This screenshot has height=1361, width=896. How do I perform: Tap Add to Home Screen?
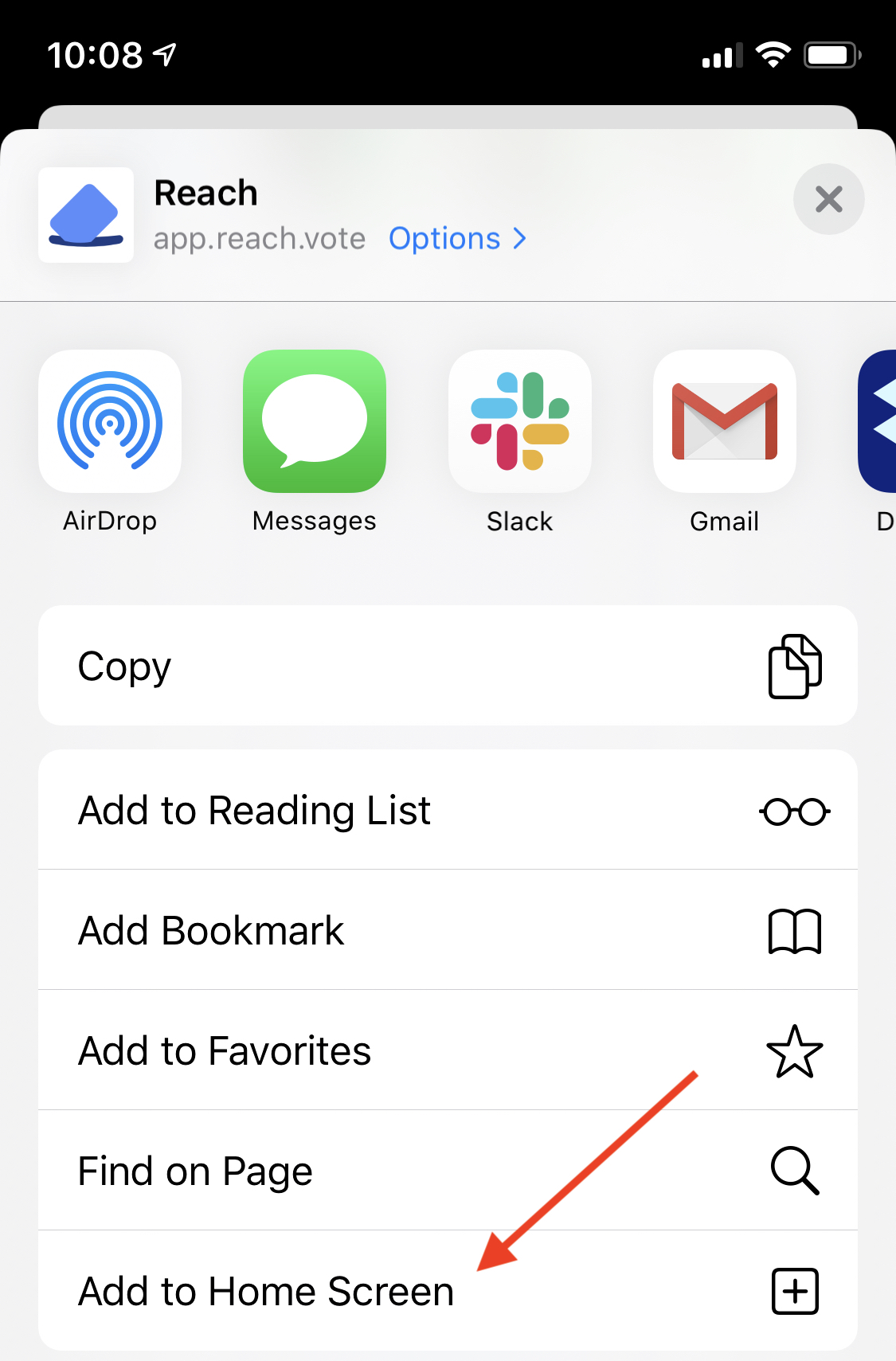[448, 1291]
